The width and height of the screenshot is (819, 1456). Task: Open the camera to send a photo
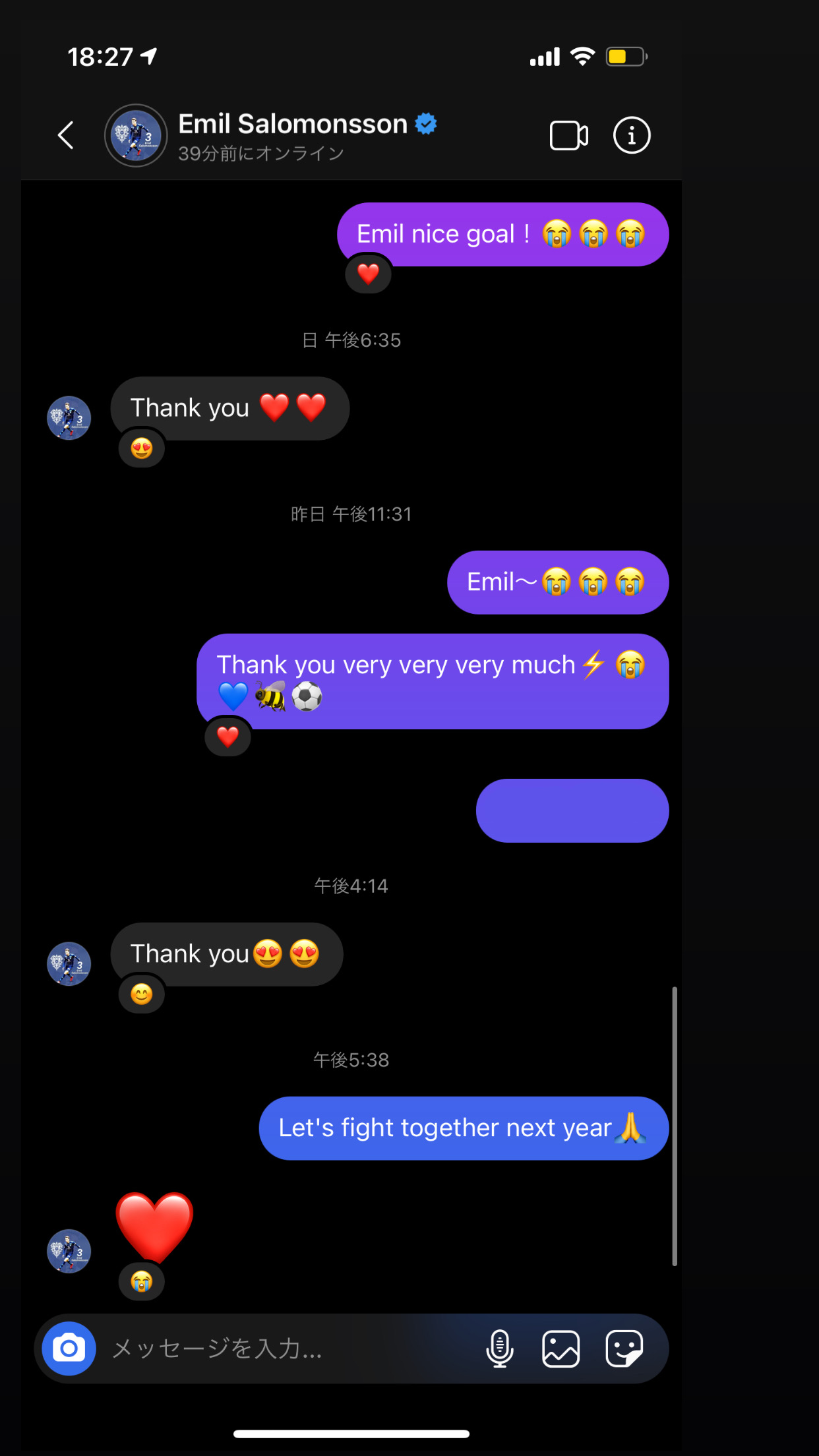click(69, 1349)
